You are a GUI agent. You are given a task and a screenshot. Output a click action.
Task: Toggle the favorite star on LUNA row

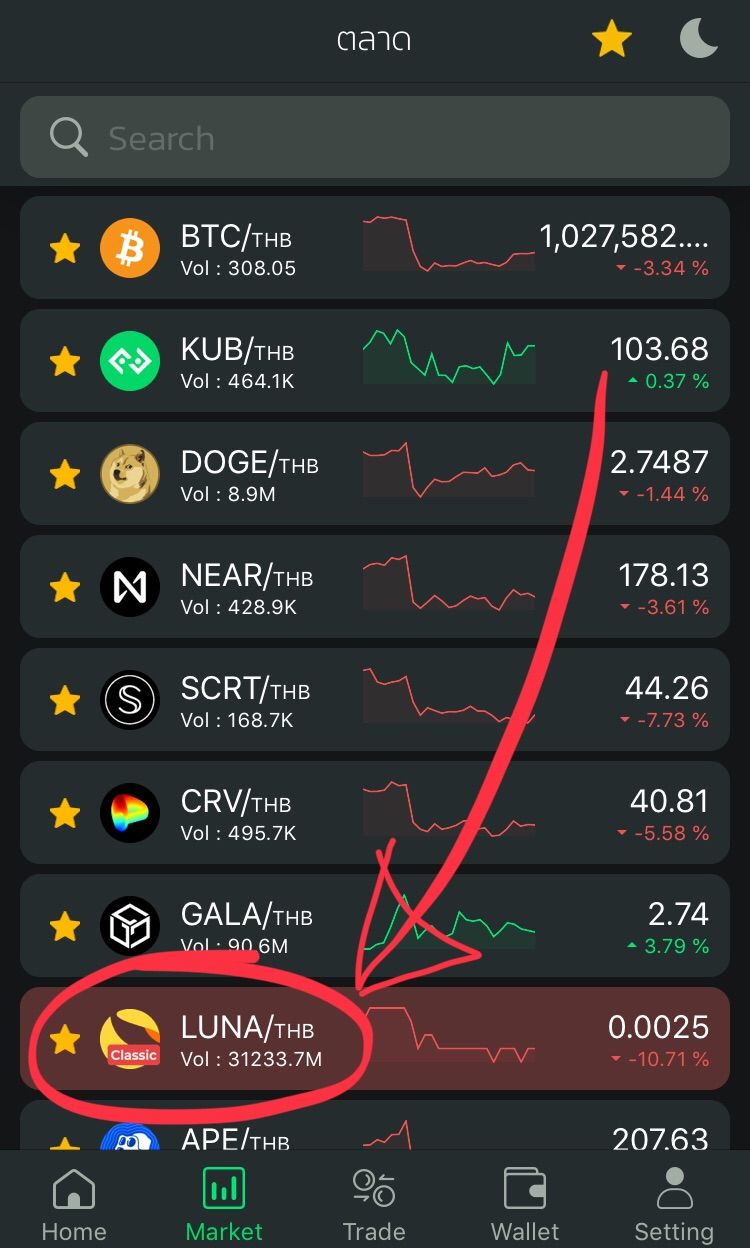tap(64, 1040)
